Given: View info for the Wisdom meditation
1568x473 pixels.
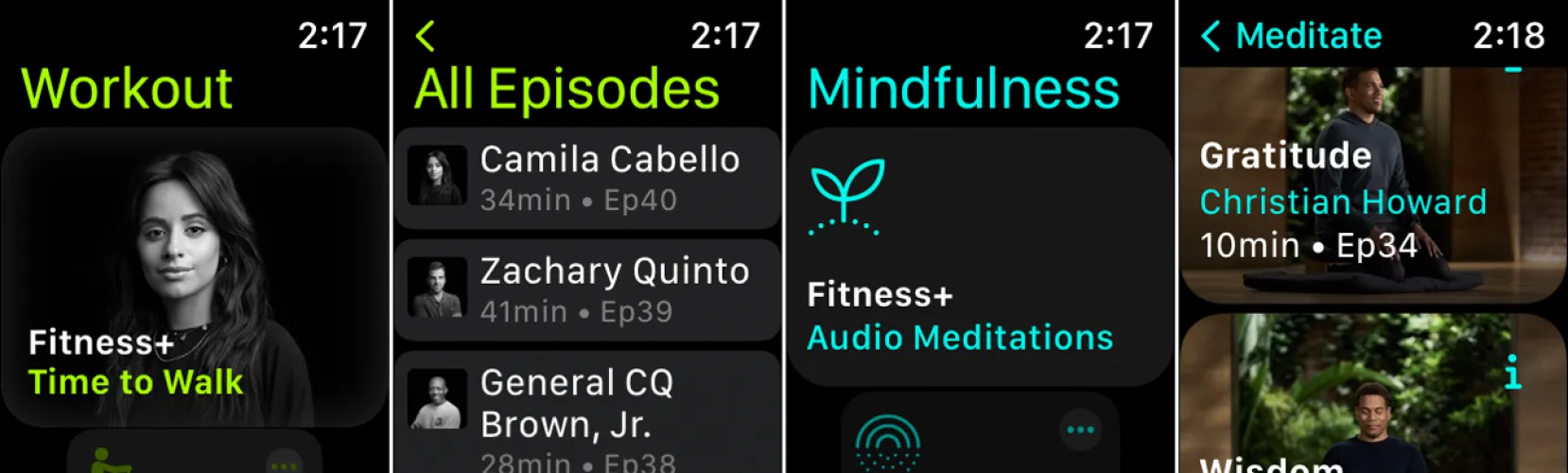Looking at the screenshot, I should click(1513, 372).
